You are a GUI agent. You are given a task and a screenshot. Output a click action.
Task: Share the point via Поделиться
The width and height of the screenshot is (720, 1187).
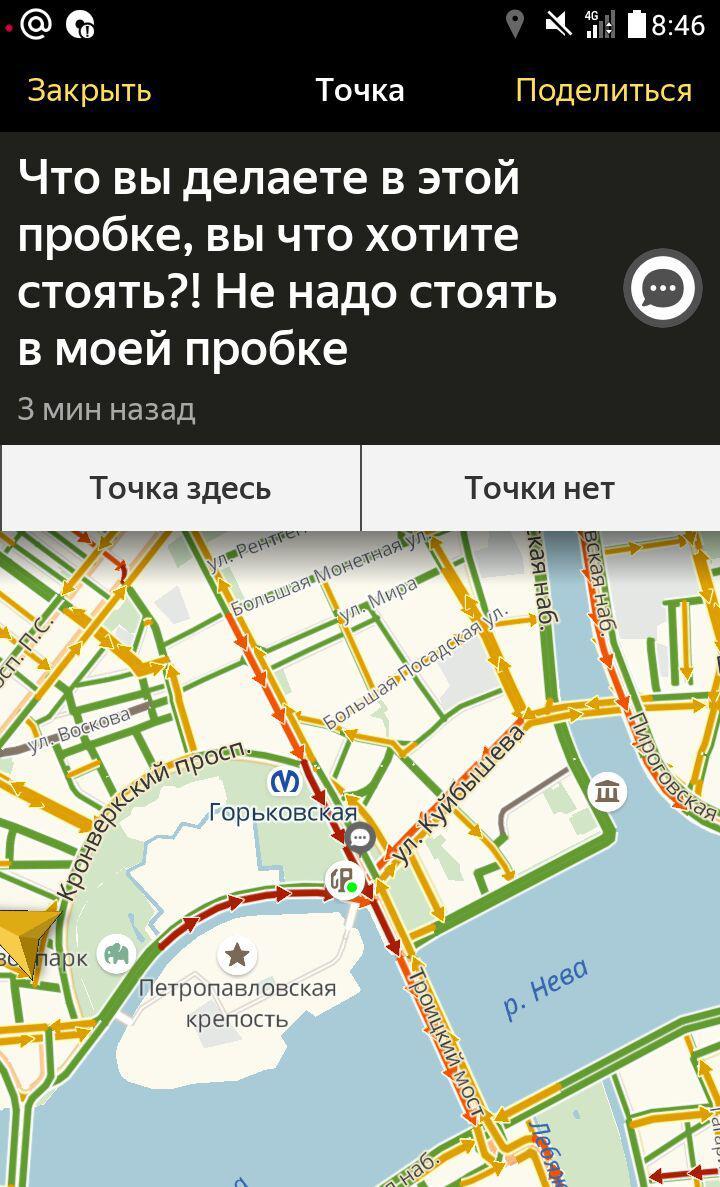coord(603,90)
